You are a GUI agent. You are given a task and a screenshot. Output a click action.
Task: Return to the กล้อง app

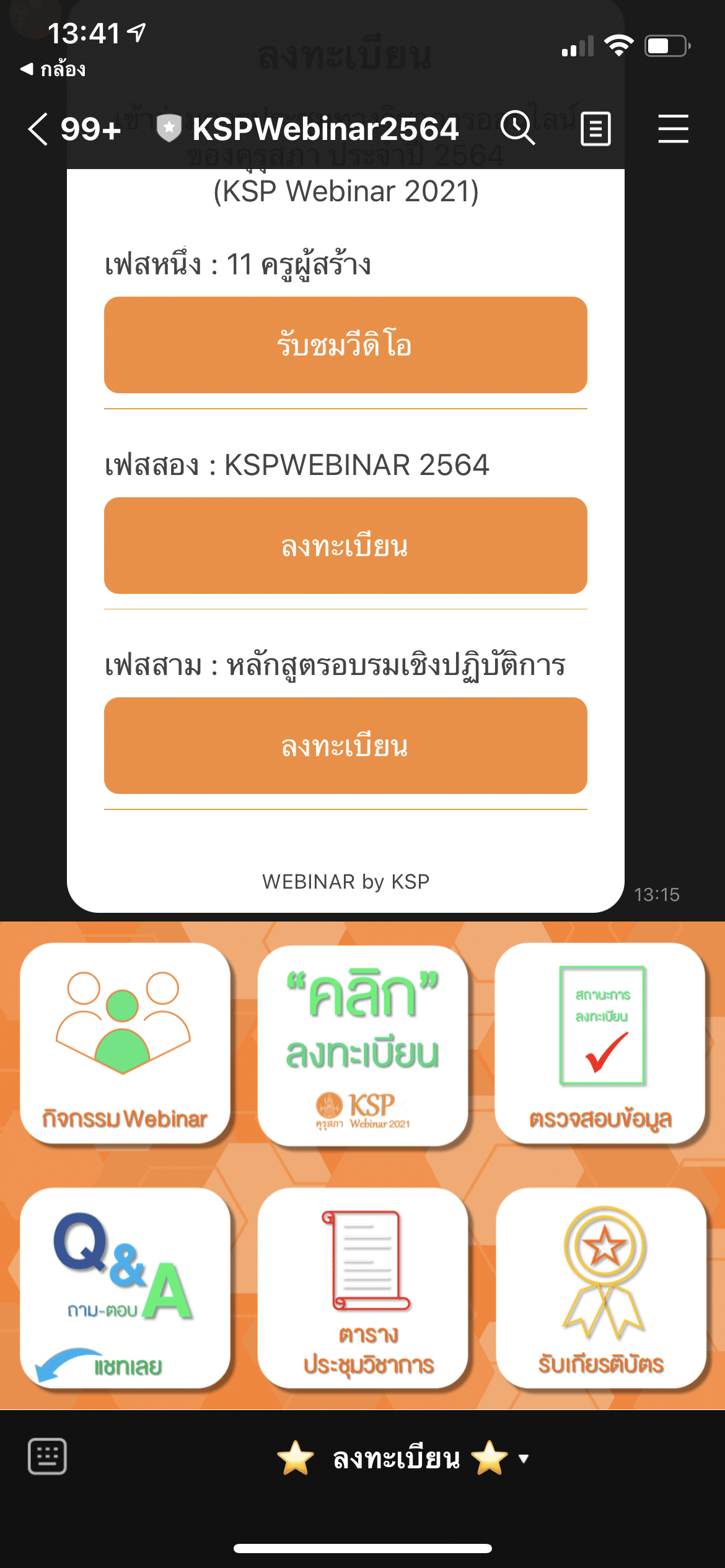click(53, 69)
